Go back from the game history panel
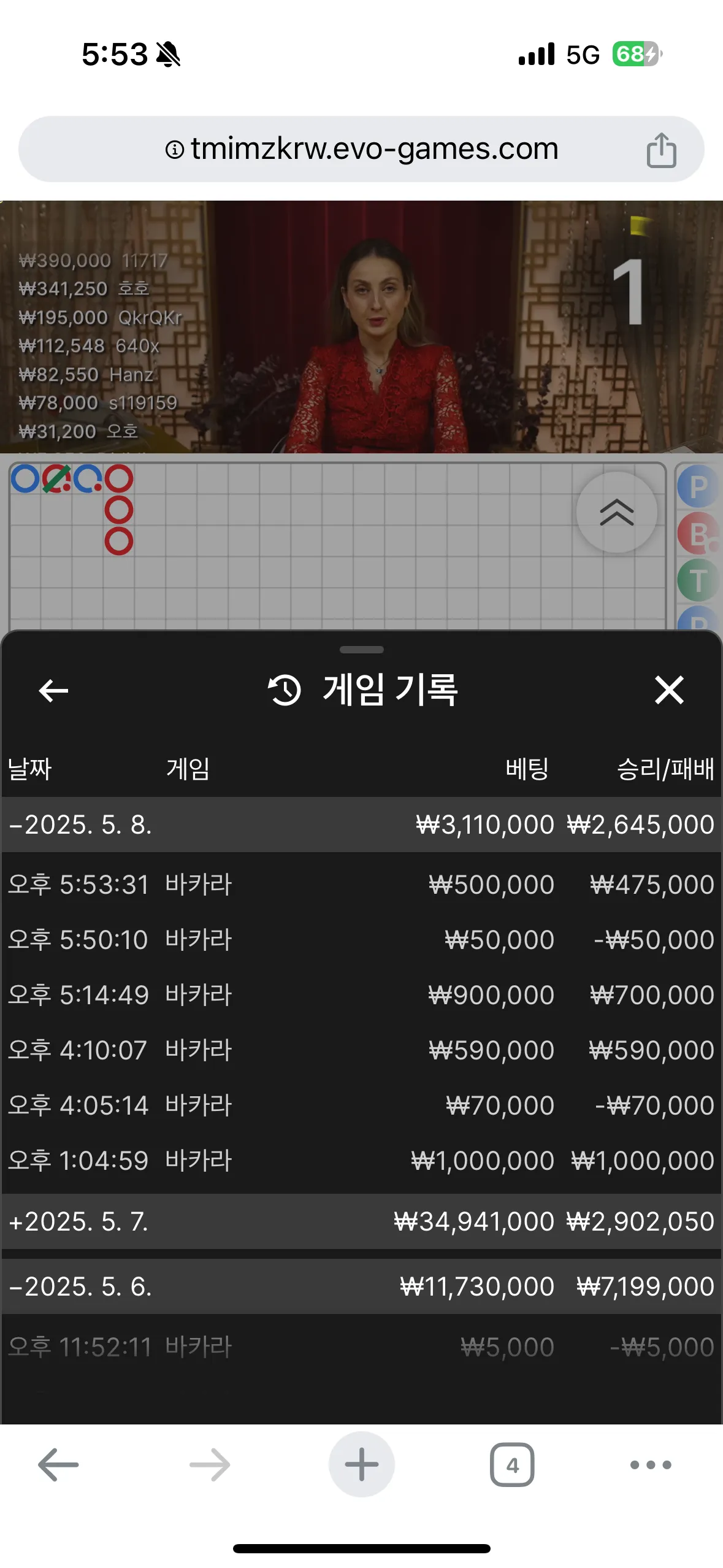This screenshot has width=723, height=1568. [53, 690]
